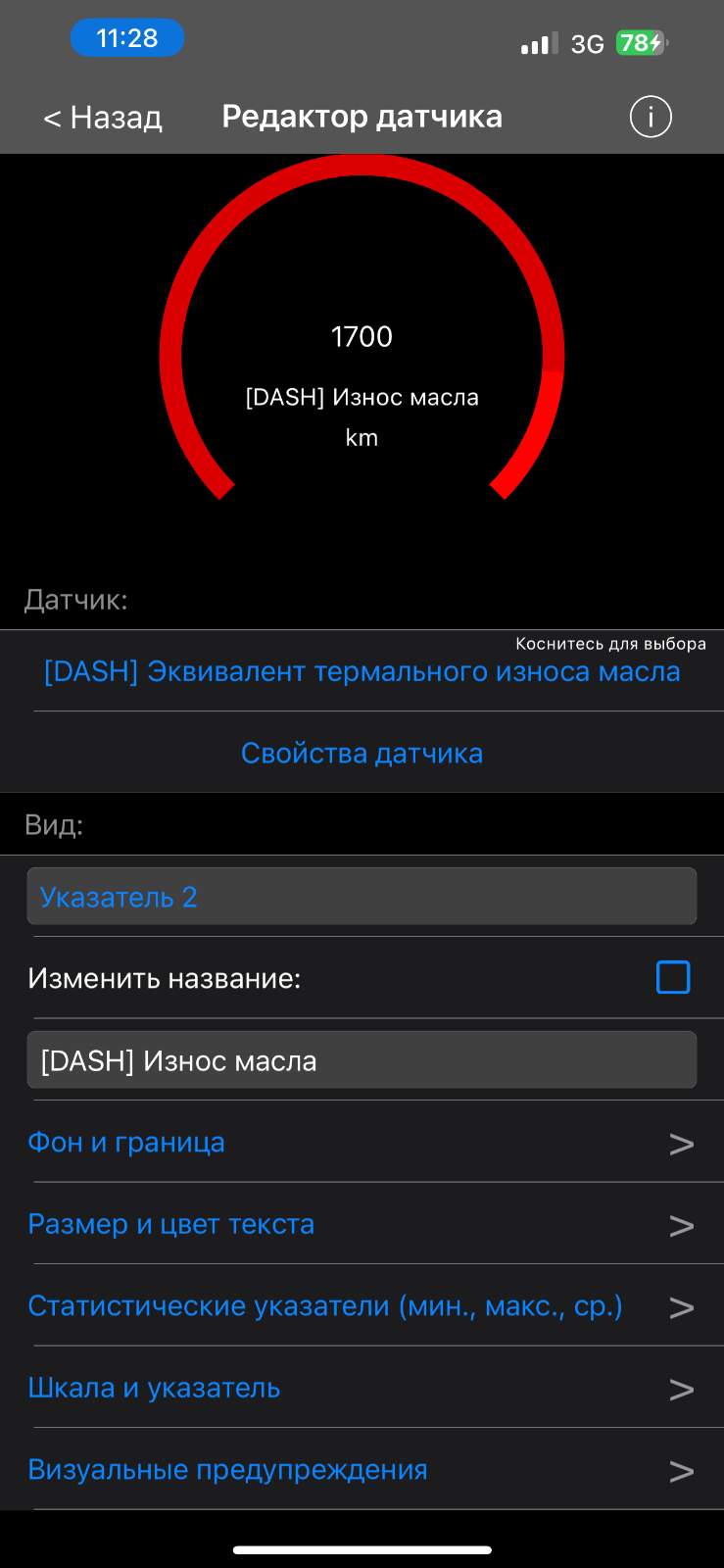
Task: Open Статистические указатели settings
Action: (362, 1305)
